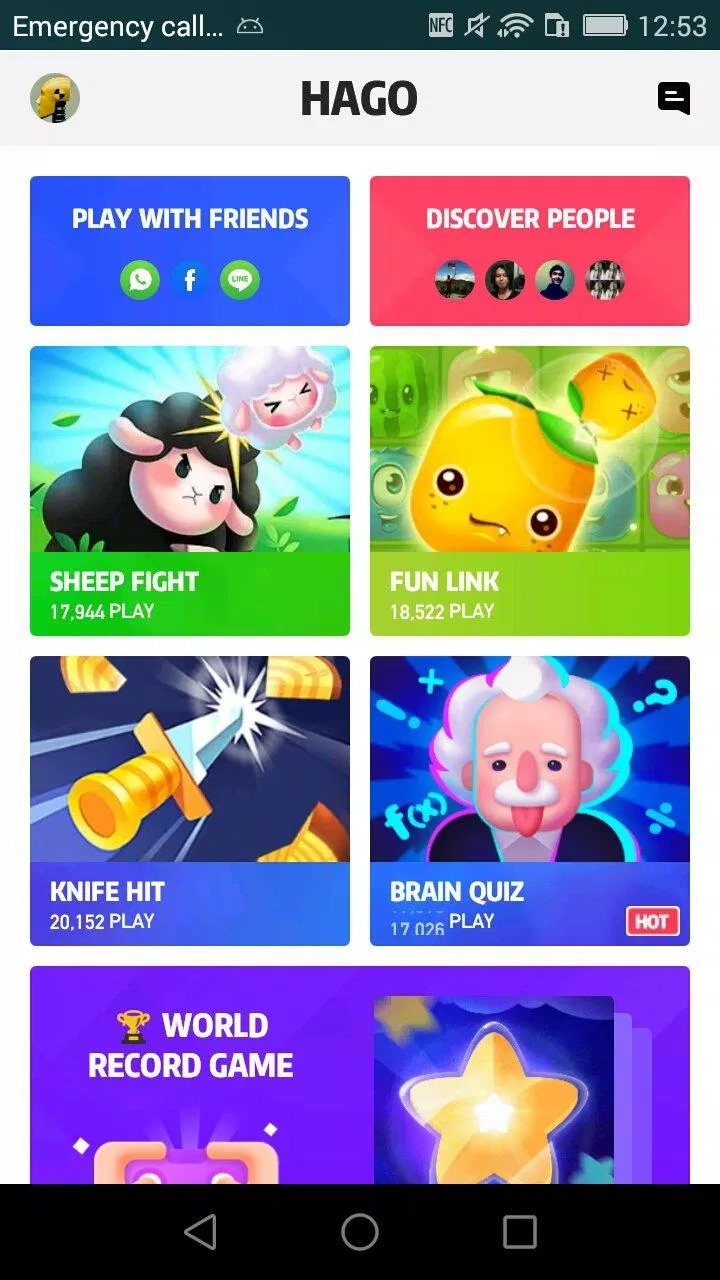
Task: View the World Record Game banner
Action: pos(360,1075)
